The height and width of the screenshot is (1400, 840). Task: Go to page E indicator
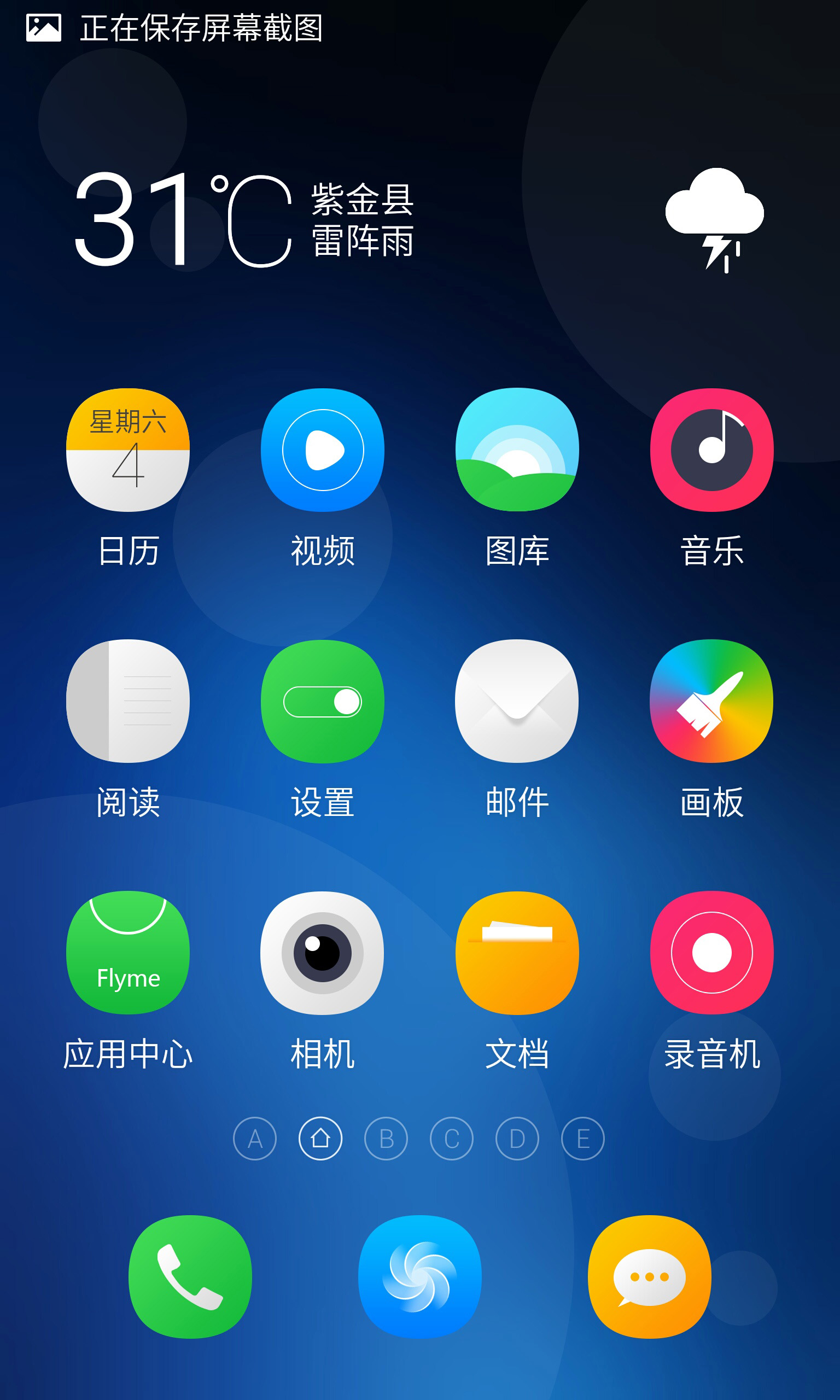pyautogui.click(x=583, y=1139)
